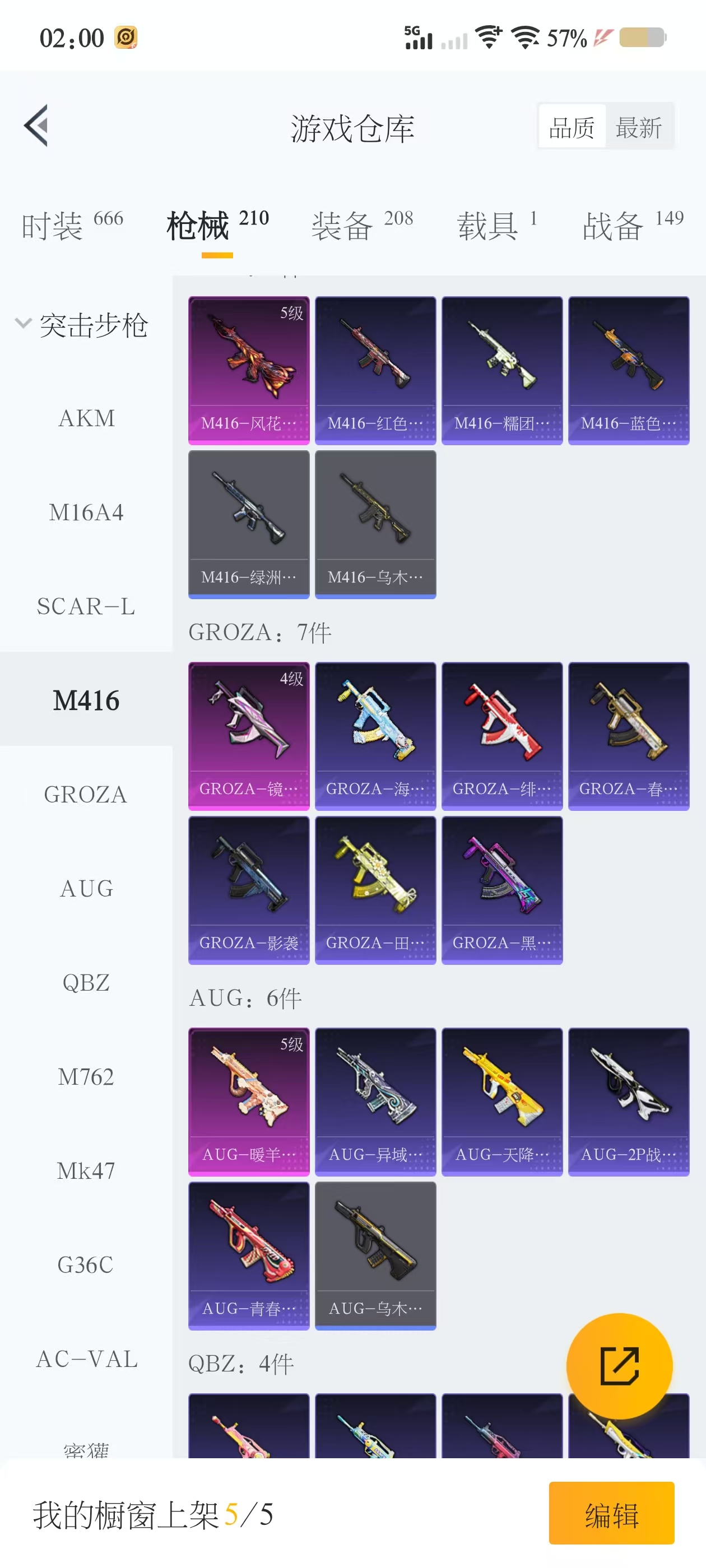
Task: Open the M416-风花 level 5 skin
Action: pyautogui.click(x=249, y=370)
